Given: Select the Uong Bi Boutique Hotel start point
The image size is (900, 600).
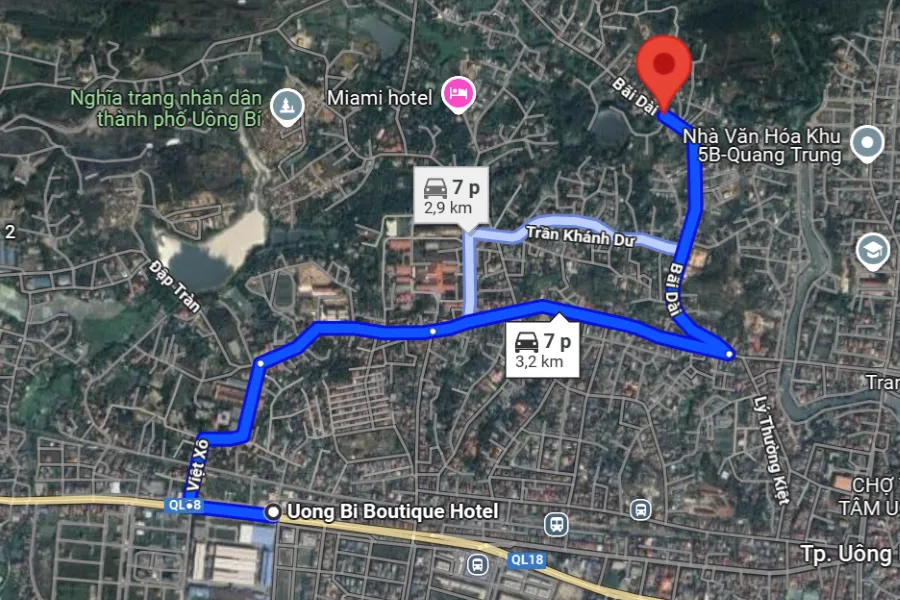Looking at the screenshot, I should pos(273,513).
